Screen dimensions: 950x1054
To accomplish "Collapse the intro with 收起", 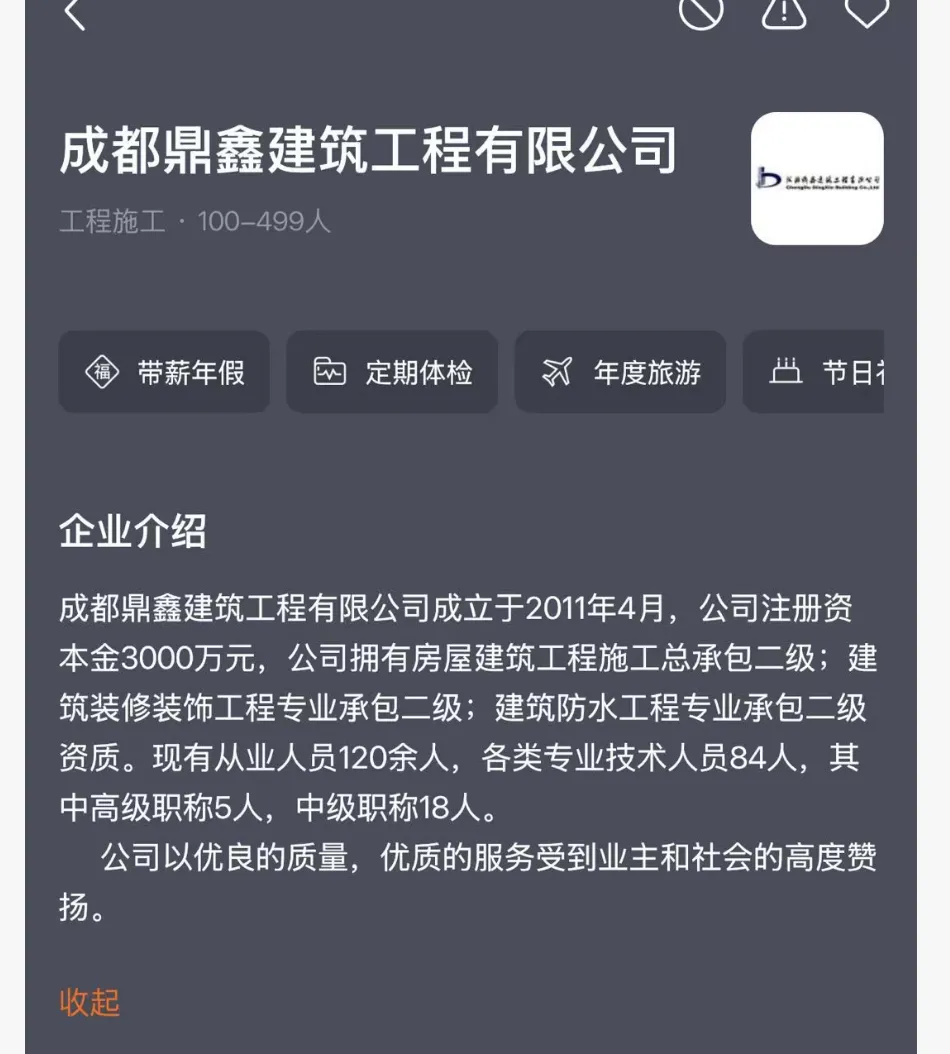I will coord(90,1001).
